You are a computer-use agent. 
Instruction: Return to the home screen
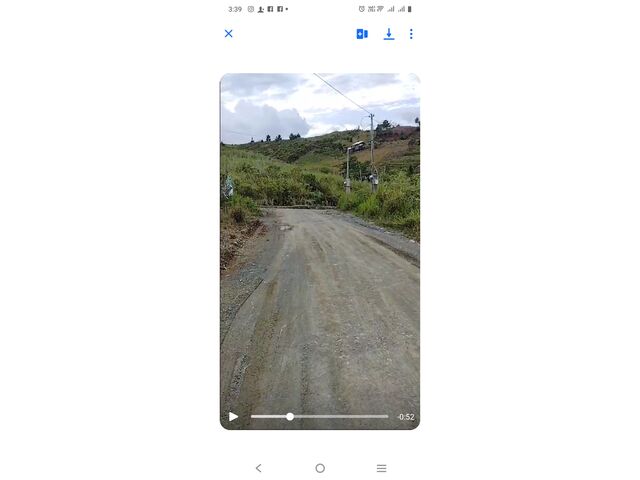[320, 468]
